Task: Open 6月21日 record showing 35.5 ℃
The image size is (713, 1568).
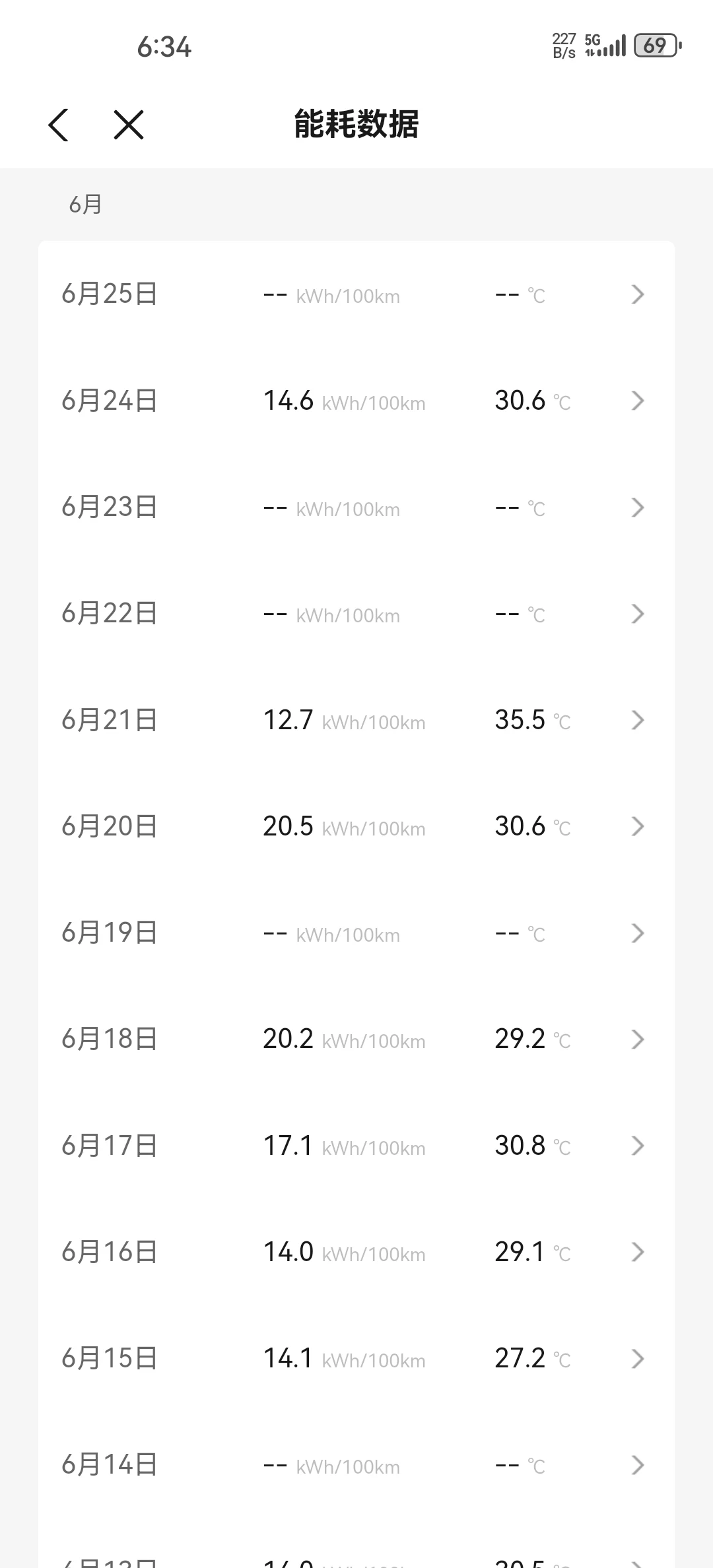Action: (x=356, y=720)
